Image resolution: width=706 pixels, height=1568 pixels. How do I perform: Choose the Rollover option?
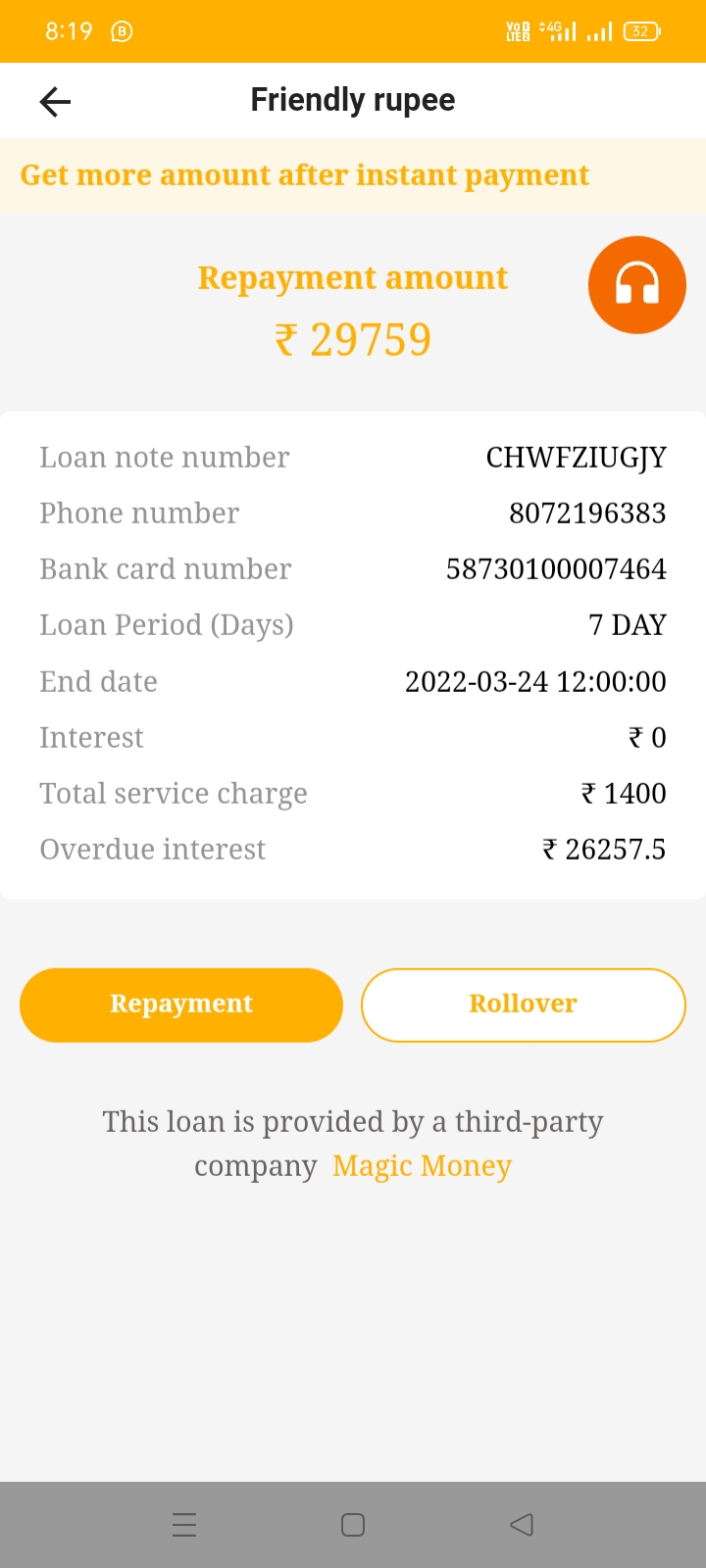[x=523, y=1004]
